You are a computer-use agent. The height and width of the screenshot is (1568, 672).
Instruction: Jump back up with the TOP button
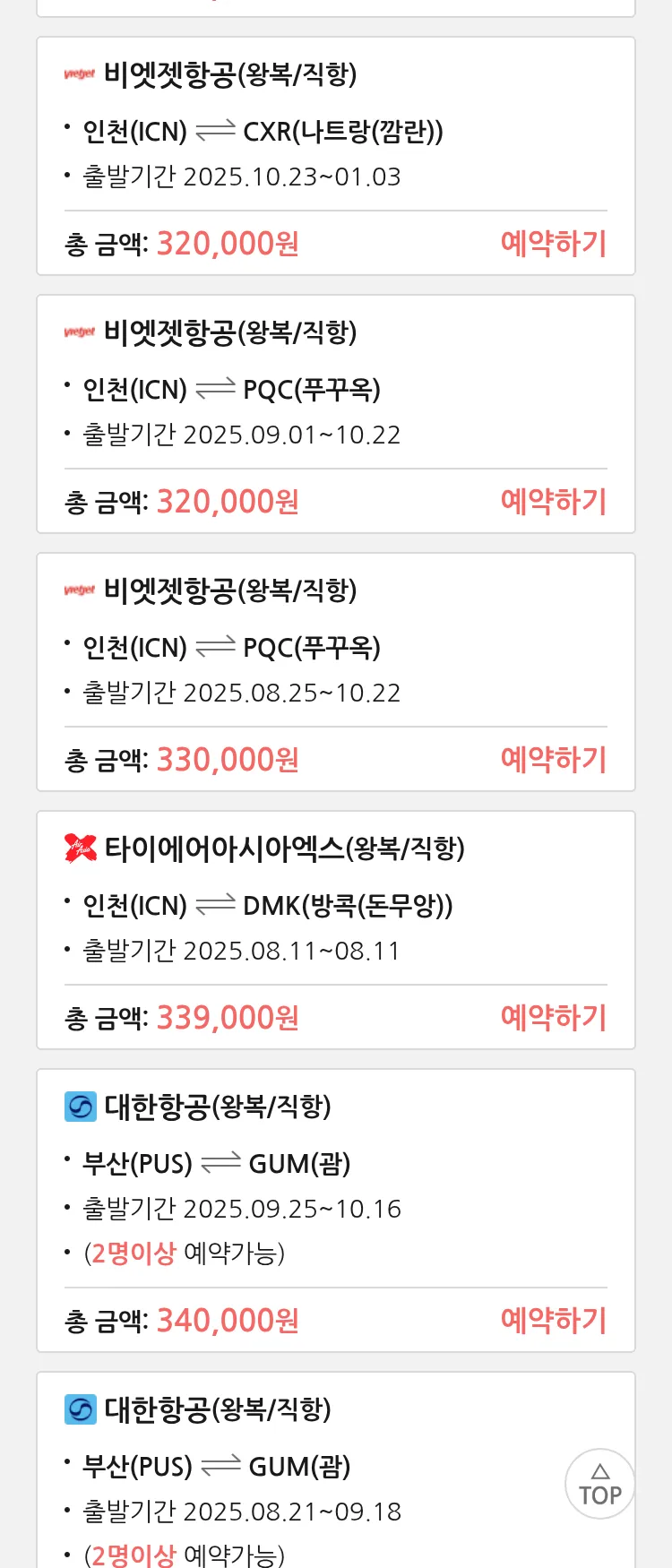(x=599, y=1484)
